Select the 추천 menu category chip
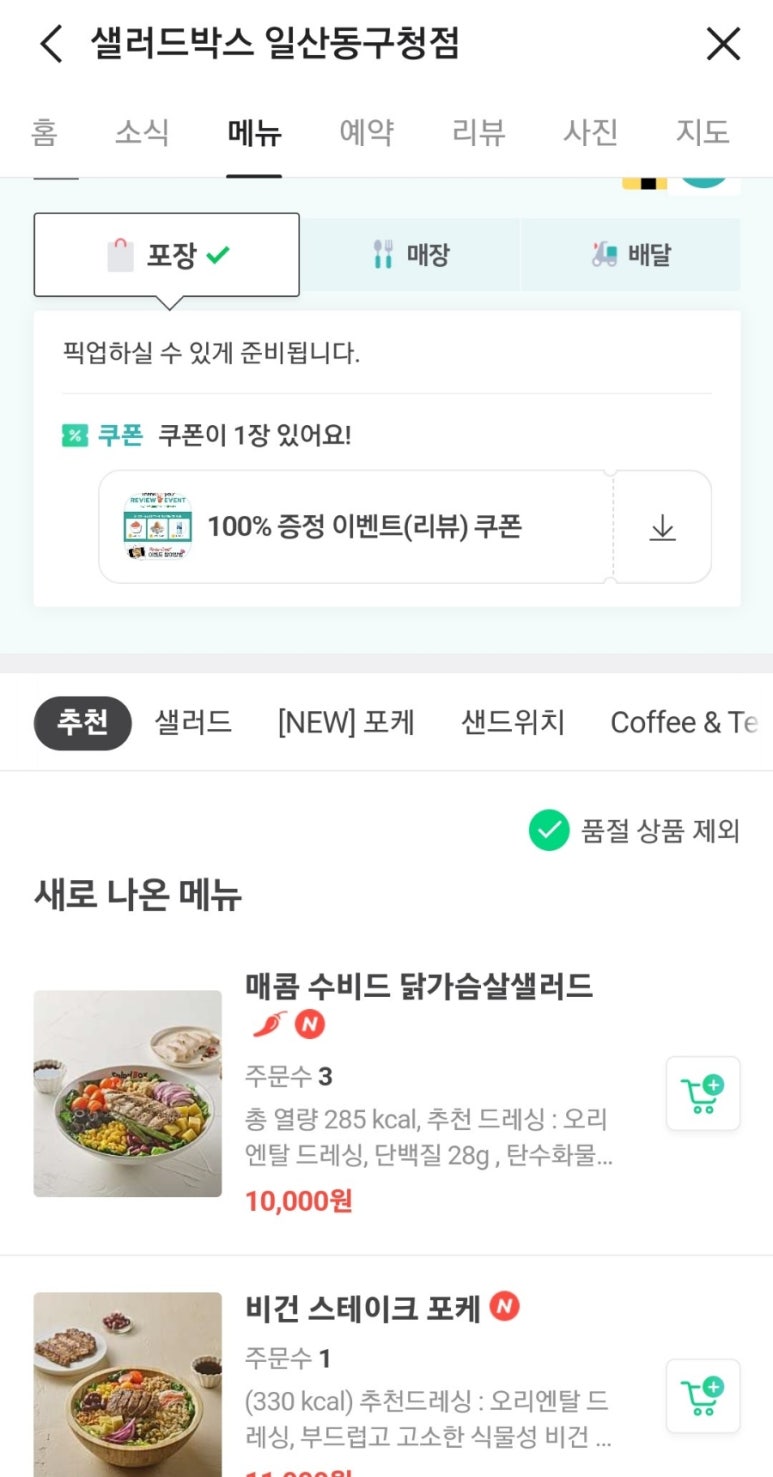Viewport: 773px width, 1477px height. pos(83,723)
